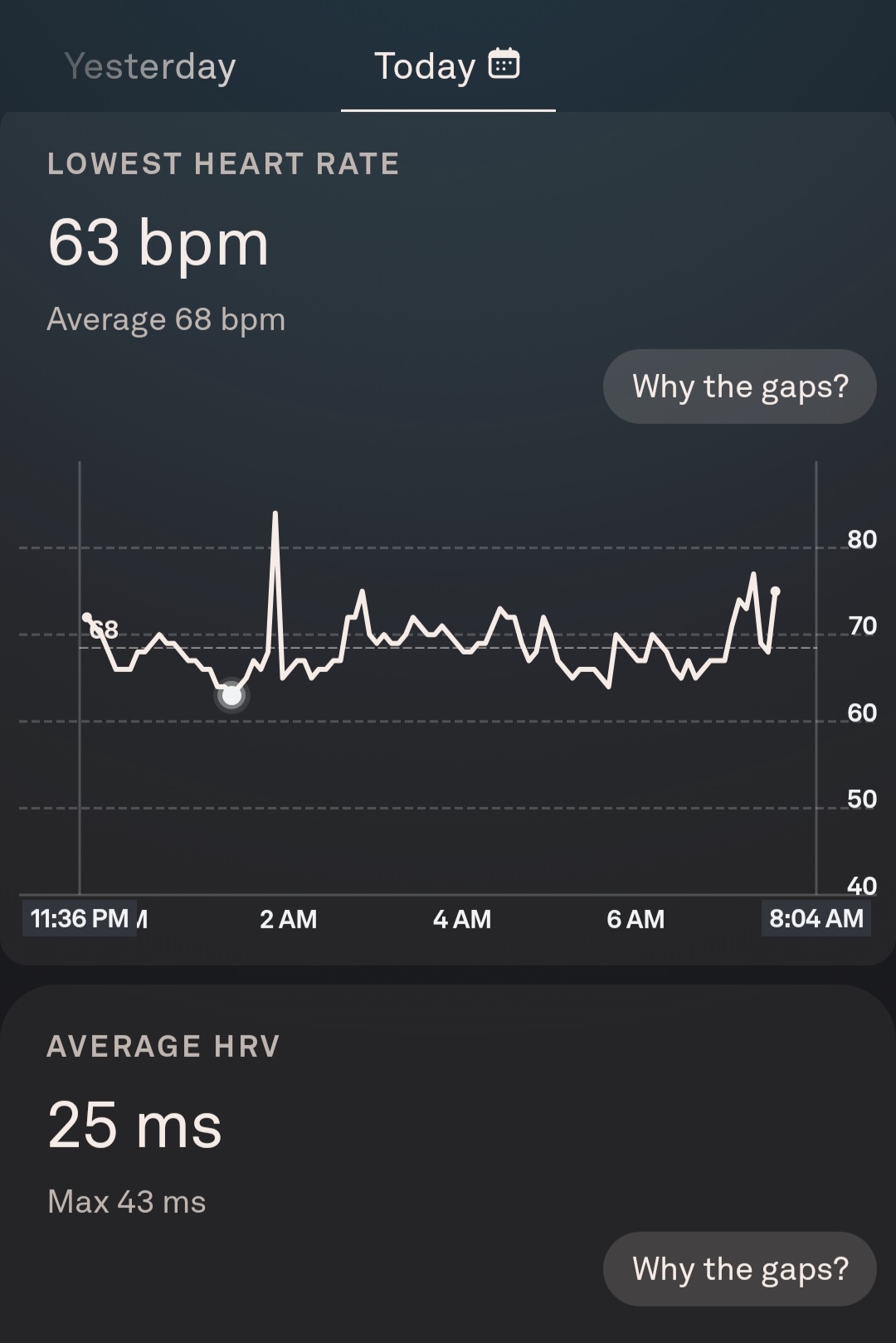The height and width of the screenshot is (1343, 896).
Task: Open the Today calendar tab
Action: (x=447, y=66)
